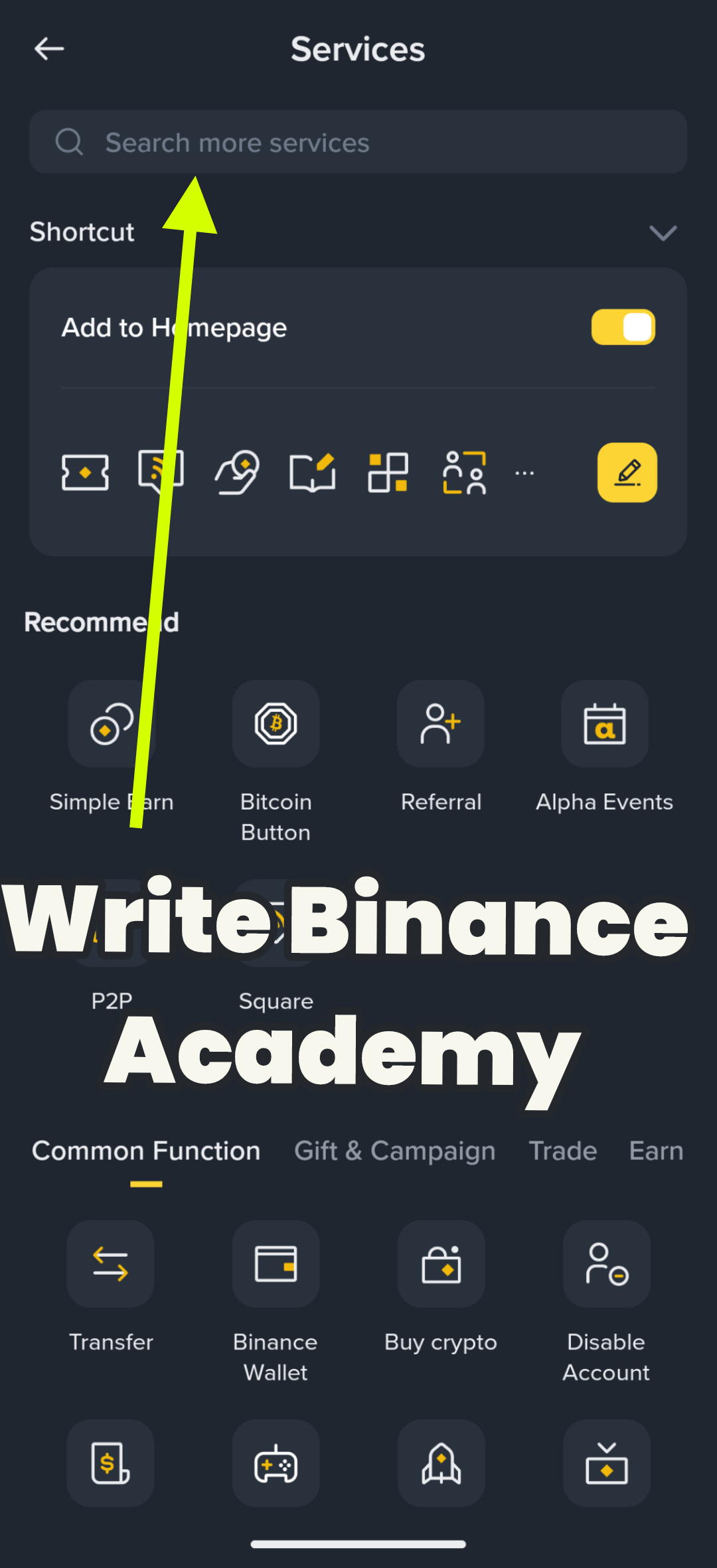Open Disable Account option
This screenshot has width=717, height=1568.
[x=606, y=1264]
